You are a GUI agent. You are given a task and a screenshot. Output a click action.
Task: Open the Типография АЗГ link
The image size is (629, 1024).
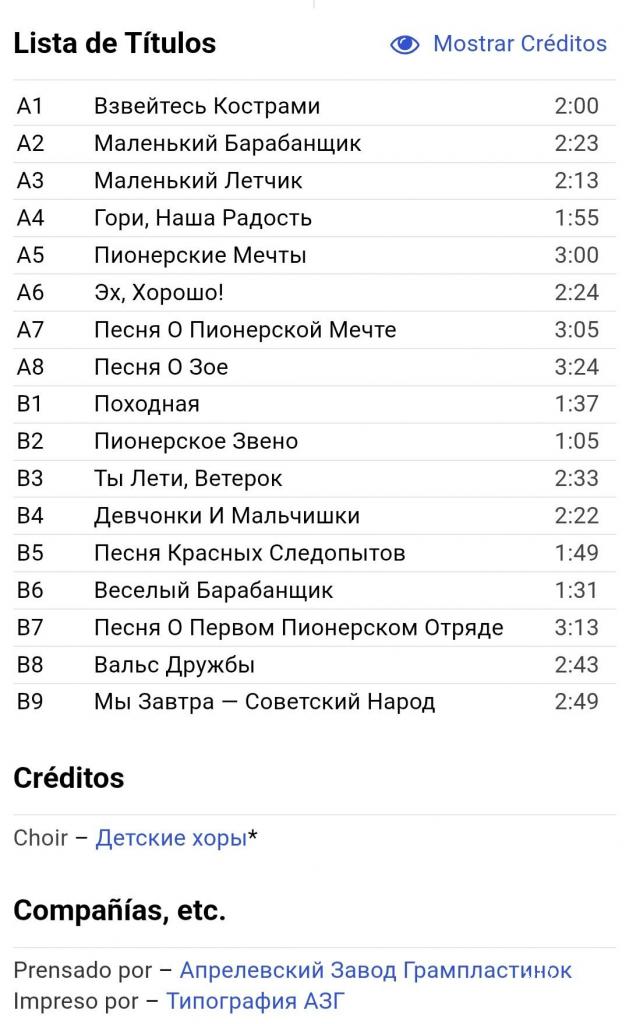[x=255, y=1000]
